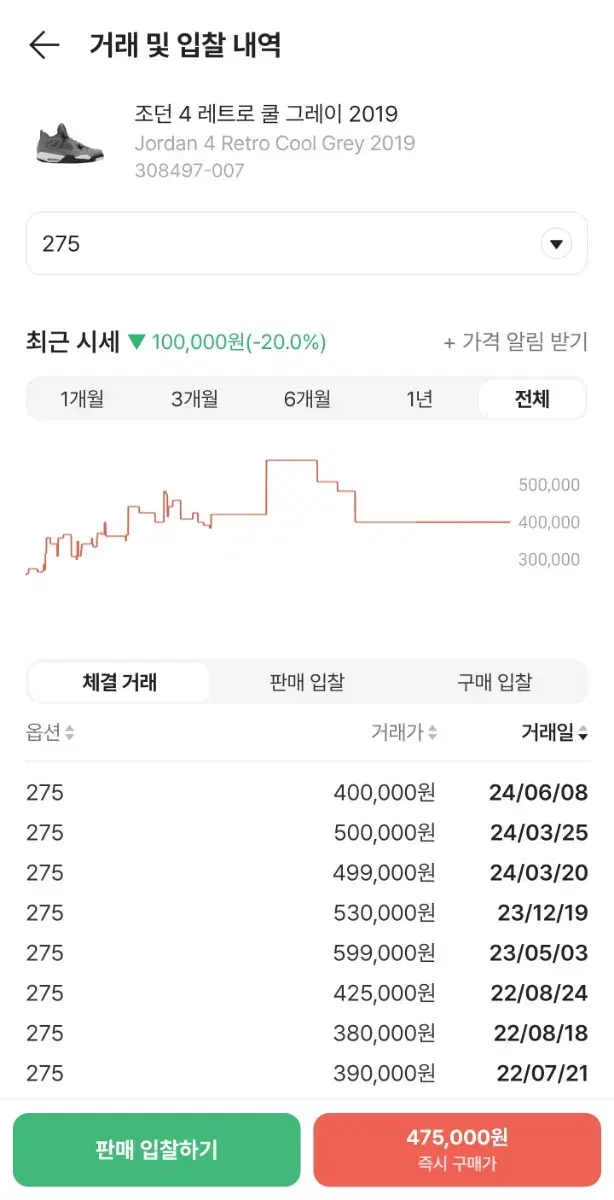Switch chart to 6개월
Screen dimensions: 614x1200
307,399
